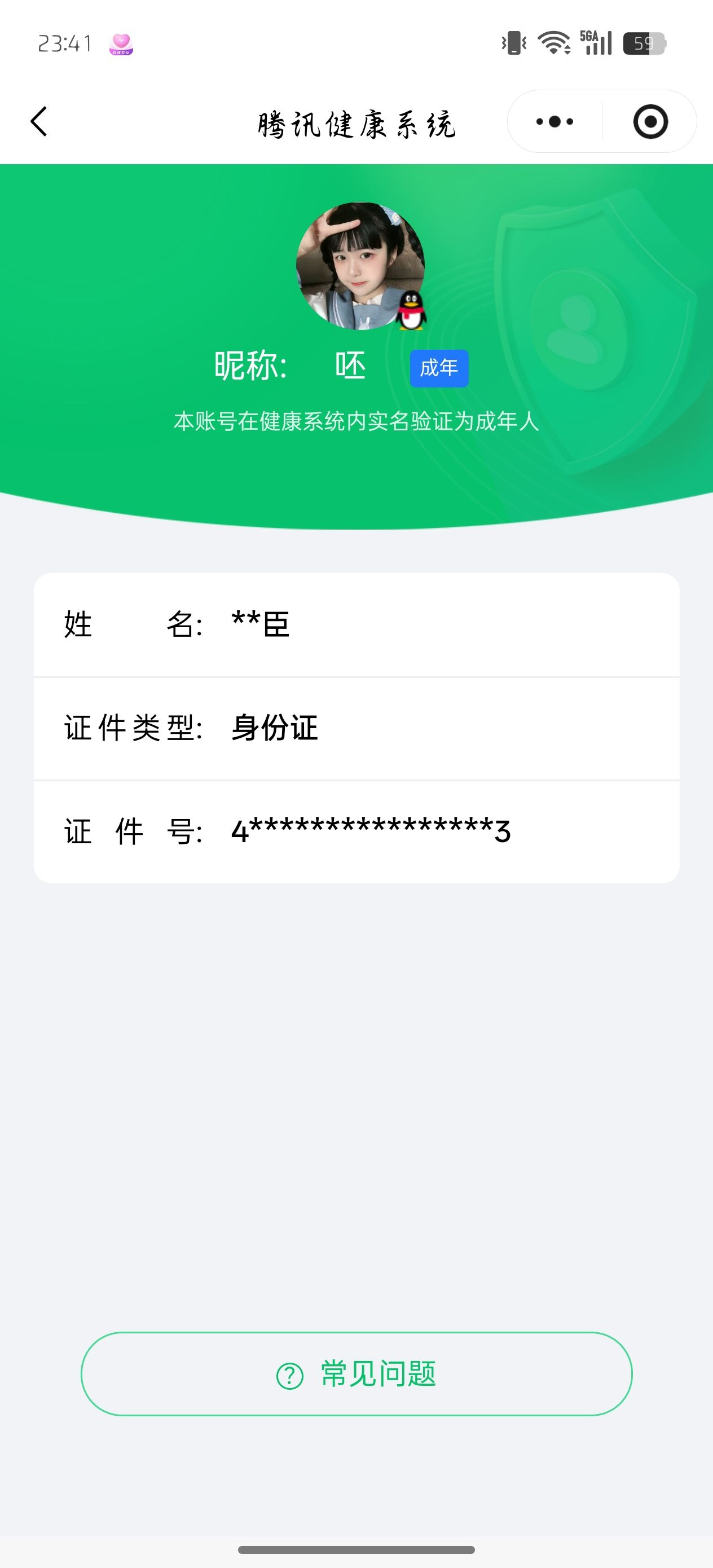Open the 常见问题 FAQ button
713x1568 pixels.
click(x=356, y=1374)
